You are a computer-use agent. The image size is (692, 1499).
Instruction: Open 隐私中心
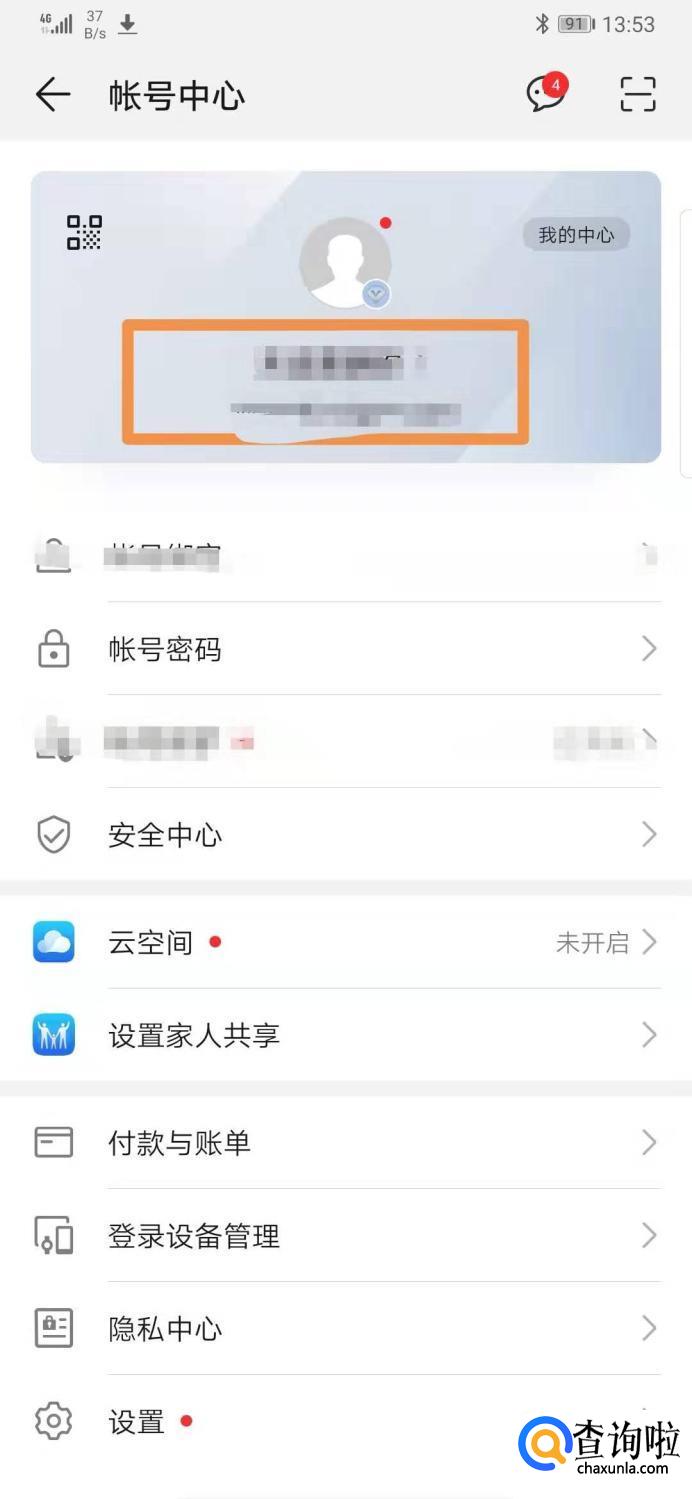[346, 1329]
